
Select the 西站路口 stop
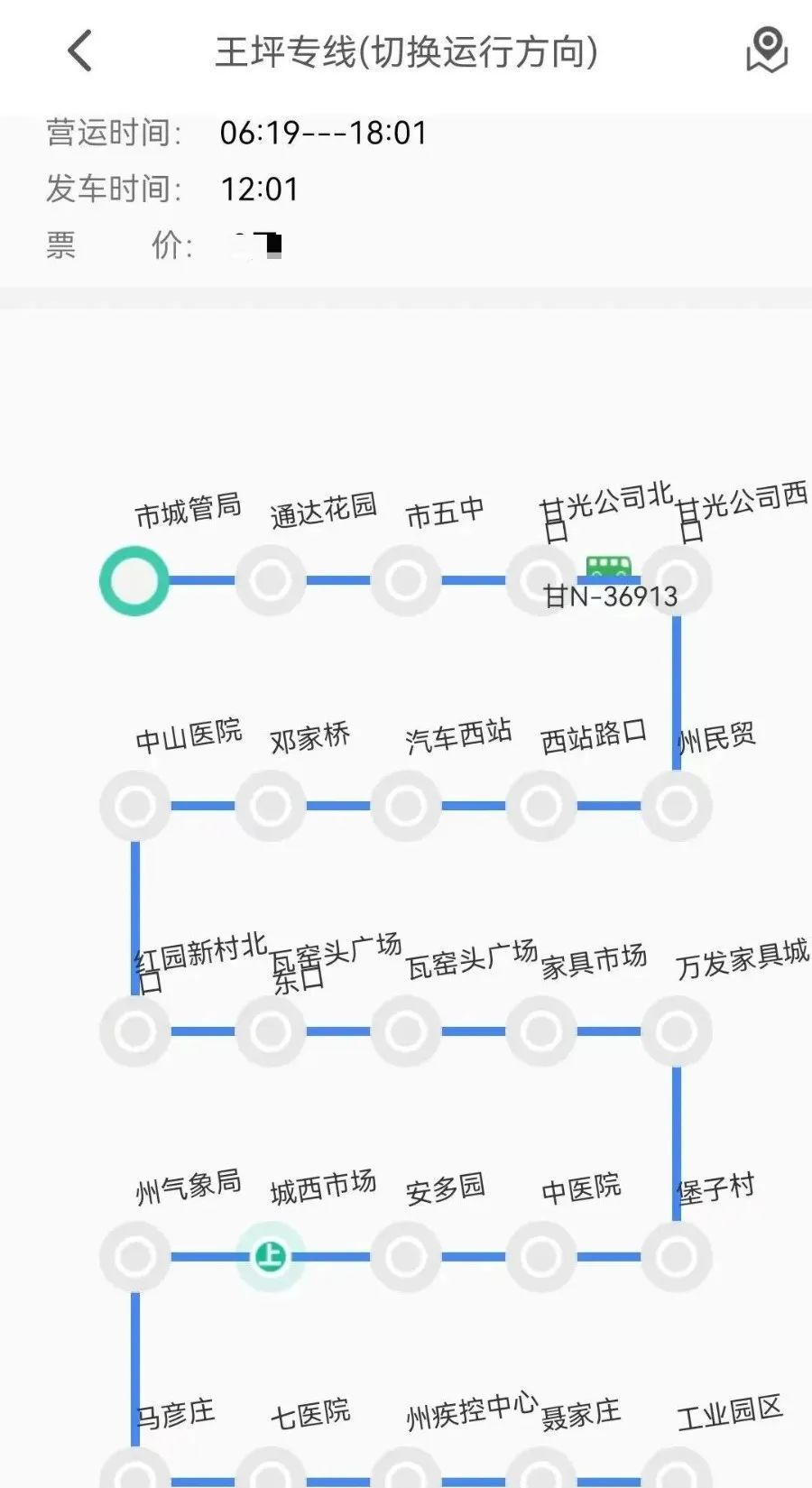point(541,806)
